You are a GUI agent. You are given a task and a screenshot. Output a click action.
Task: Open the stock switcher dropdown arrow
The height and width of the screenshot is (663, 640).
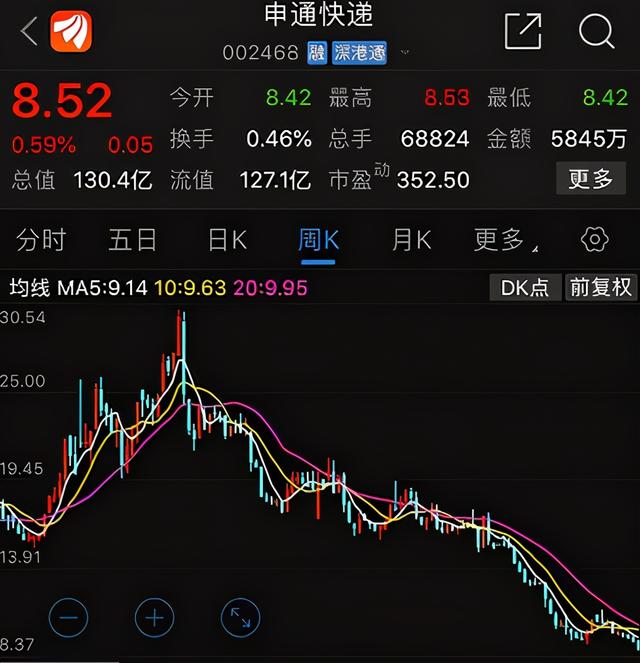(405, 51)
